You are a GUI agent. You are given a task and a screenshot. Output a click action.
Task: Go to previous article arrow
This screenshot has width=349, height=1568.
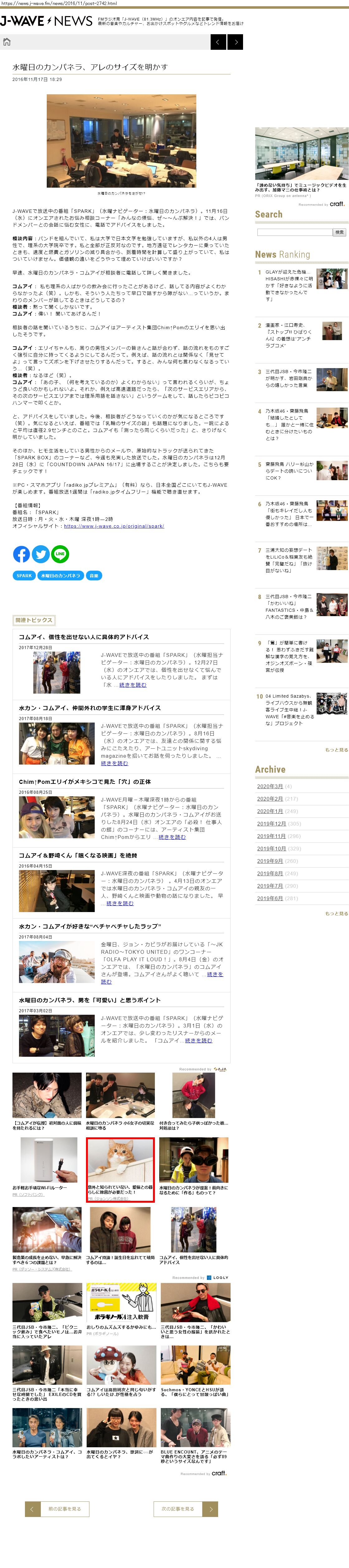point(218,42)
